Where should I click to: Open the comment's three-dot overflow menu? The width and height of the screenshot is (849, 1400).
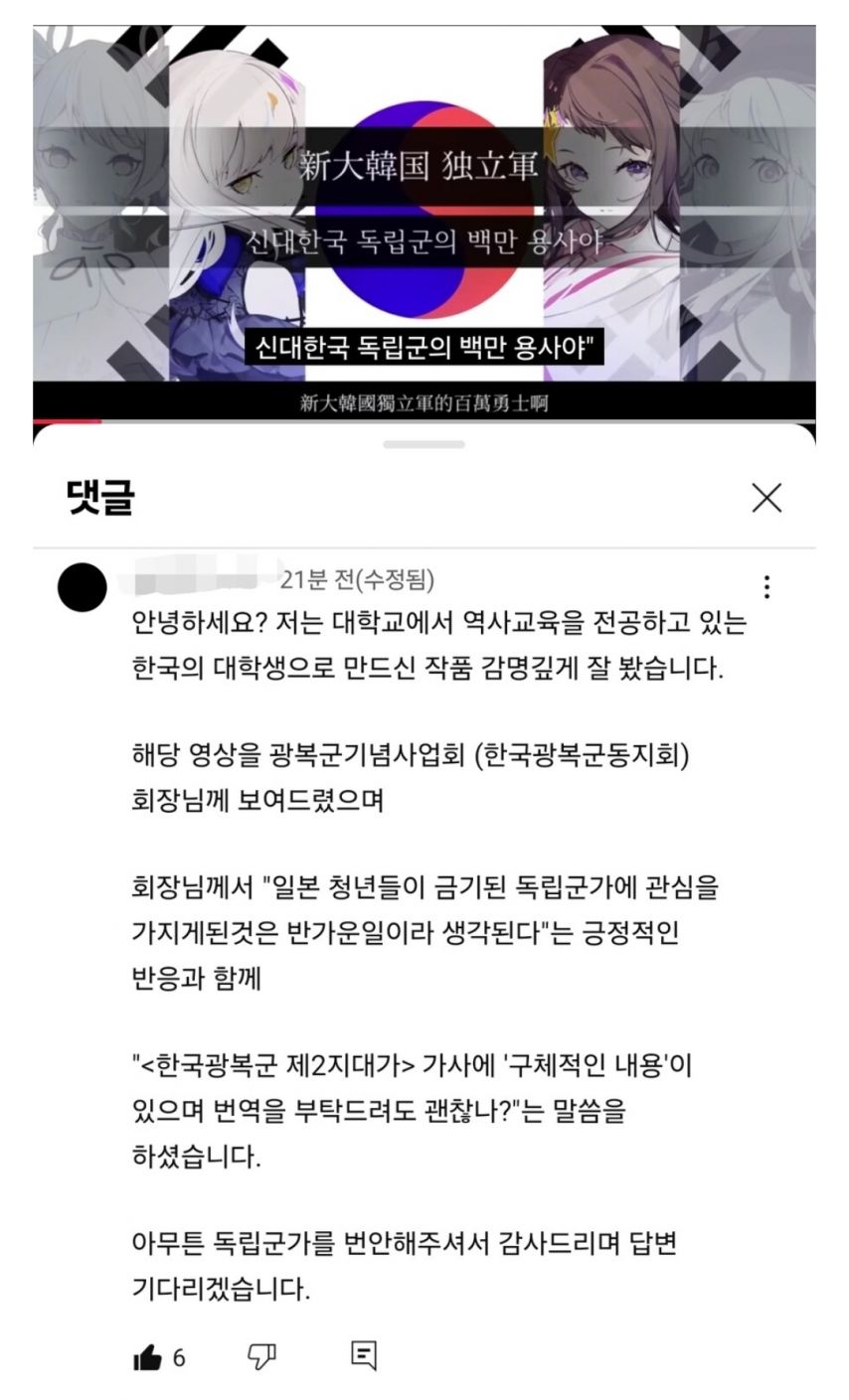[x=766, y=586]
